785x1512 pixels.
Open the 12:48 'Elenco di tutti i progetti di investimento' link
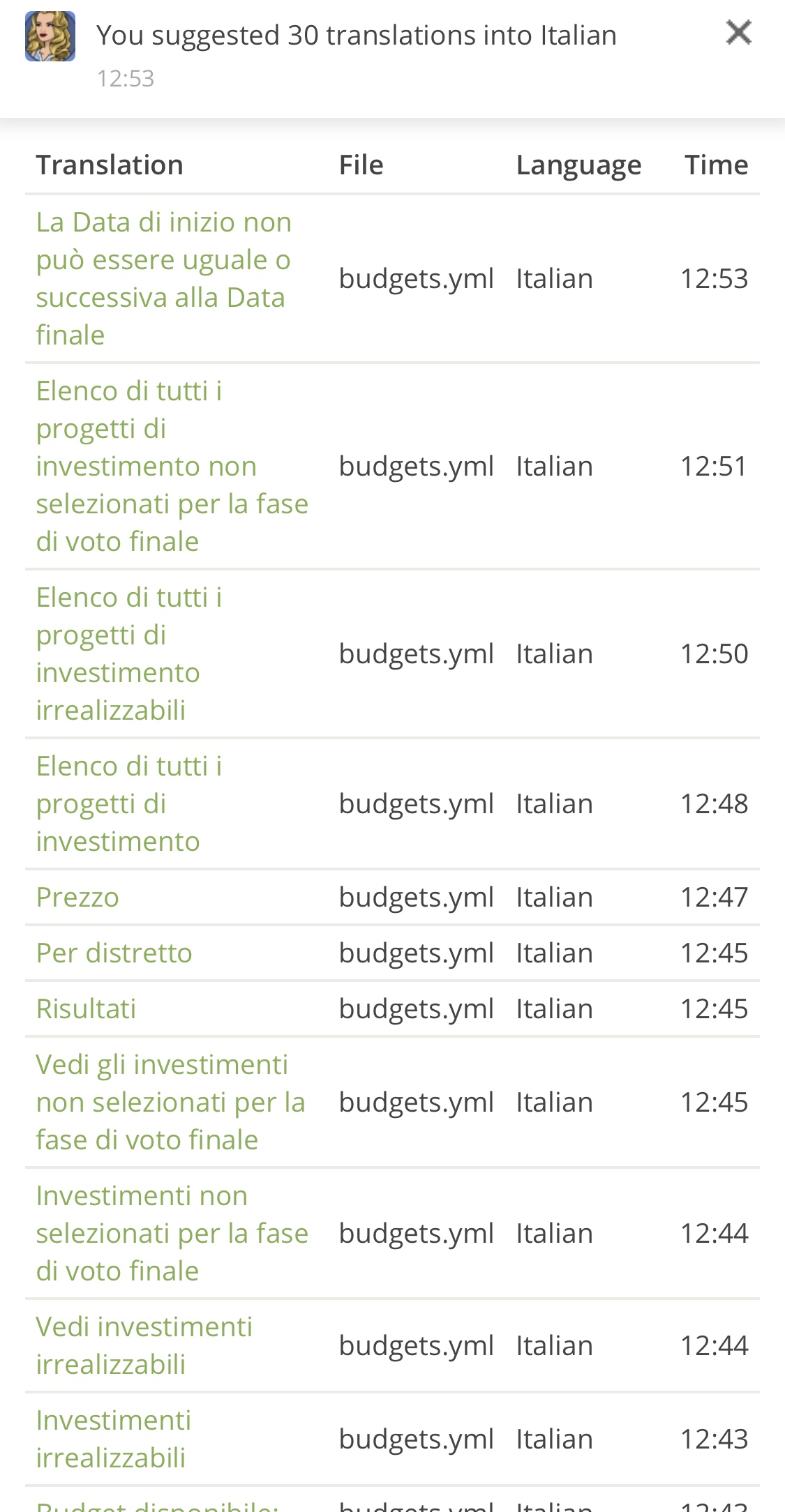tap(129, 803)
